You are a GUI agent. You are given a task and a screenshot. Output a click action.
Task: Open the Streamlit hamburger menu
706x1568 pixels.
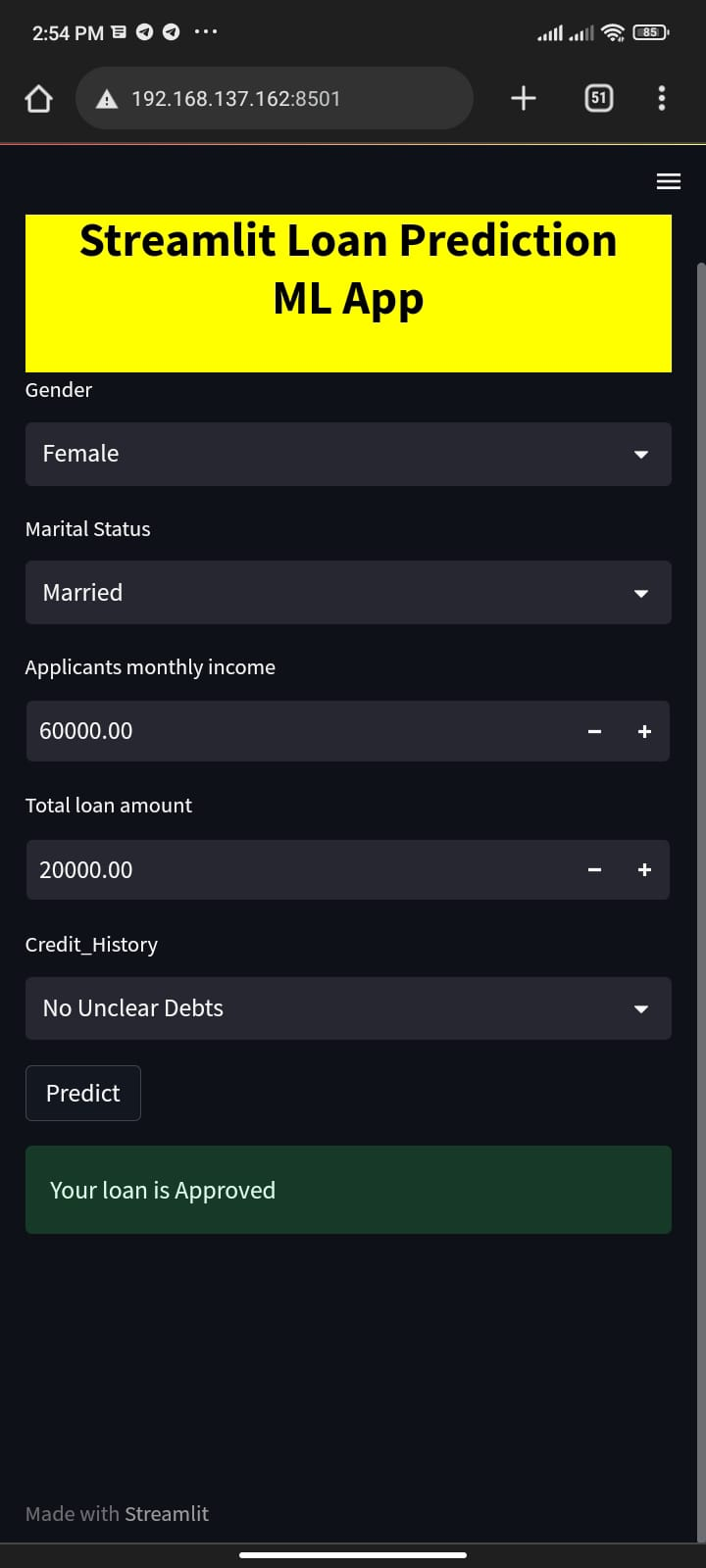[668, 181]
